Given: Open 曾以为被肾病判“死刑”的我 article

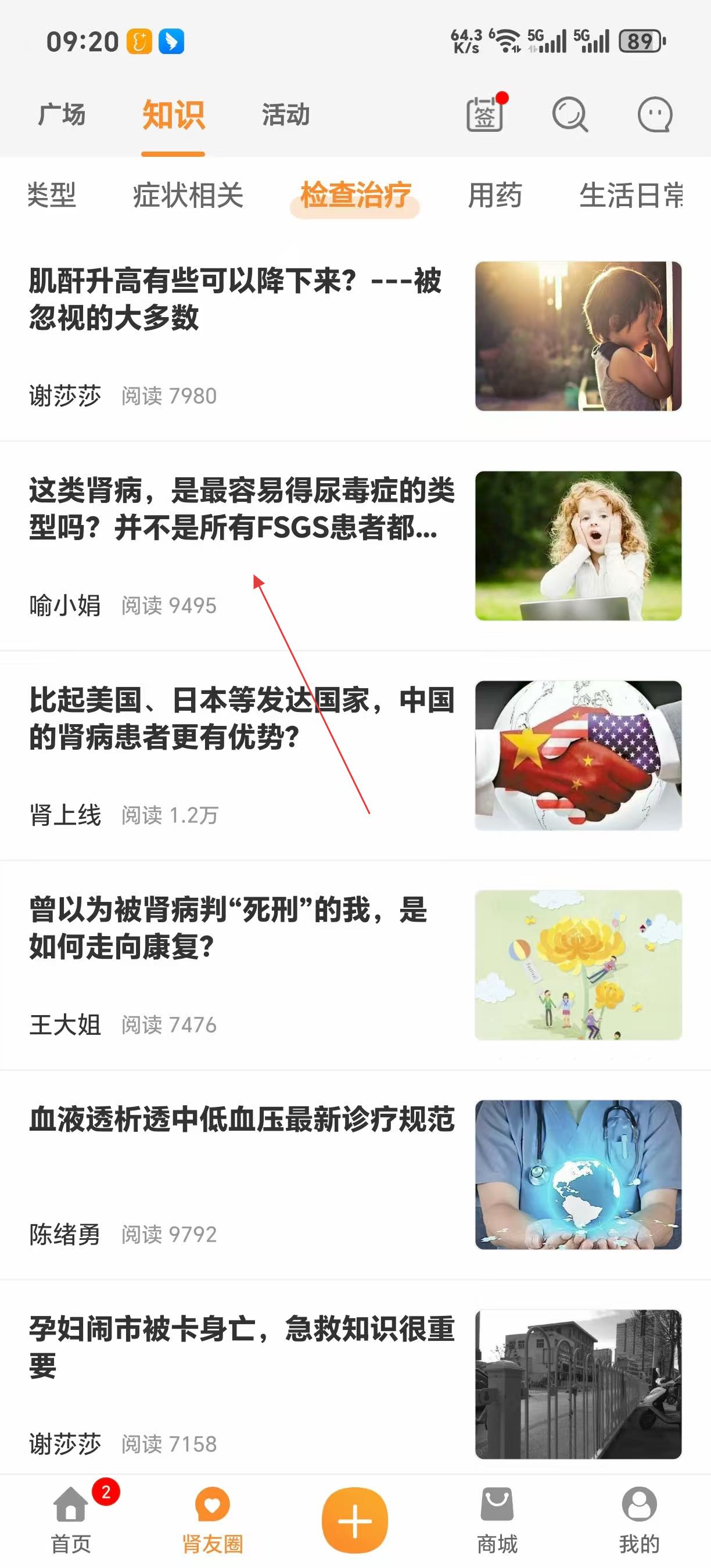Looking at the screenshot, I should click(228, 927).
